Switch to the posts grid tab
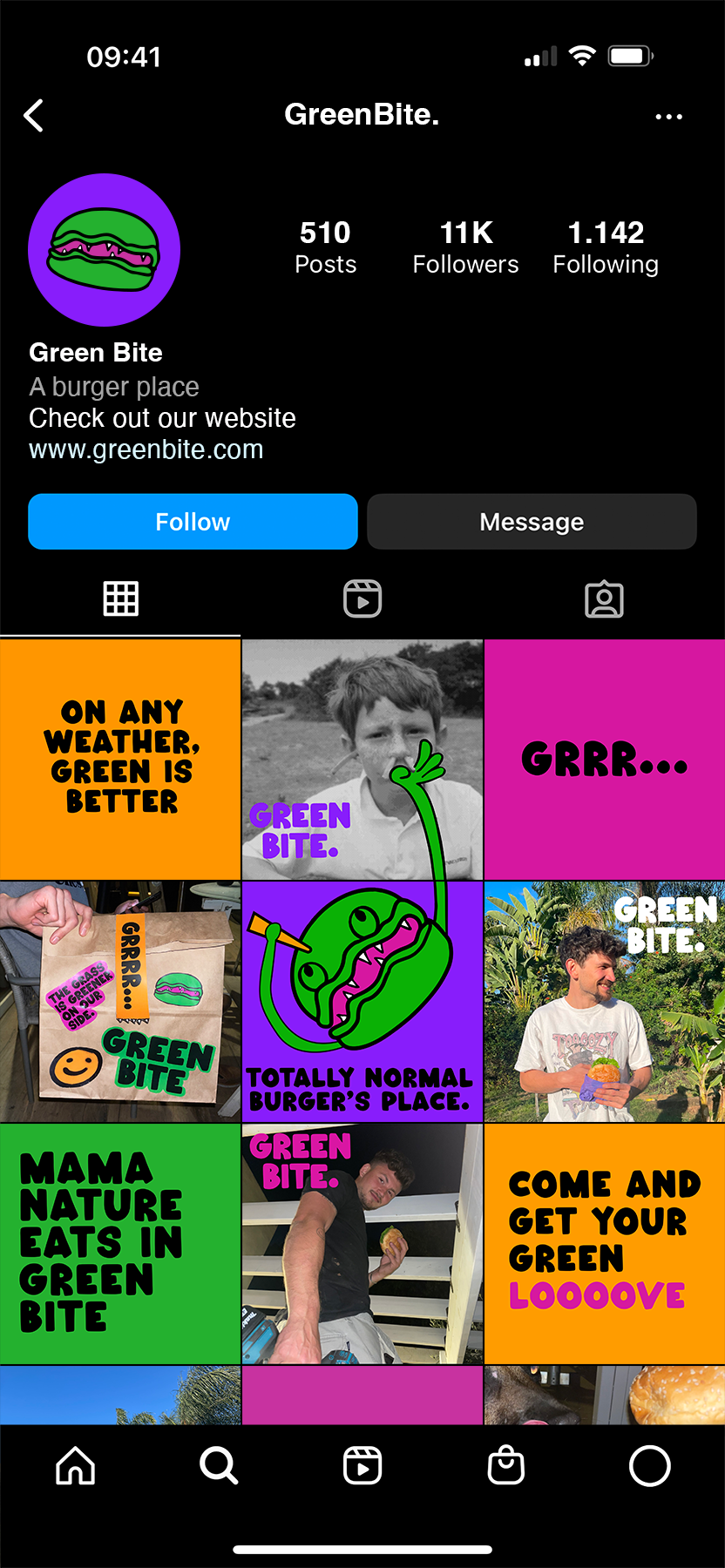725x1568 pixels. pyautogui.click(x=120, y=599)
